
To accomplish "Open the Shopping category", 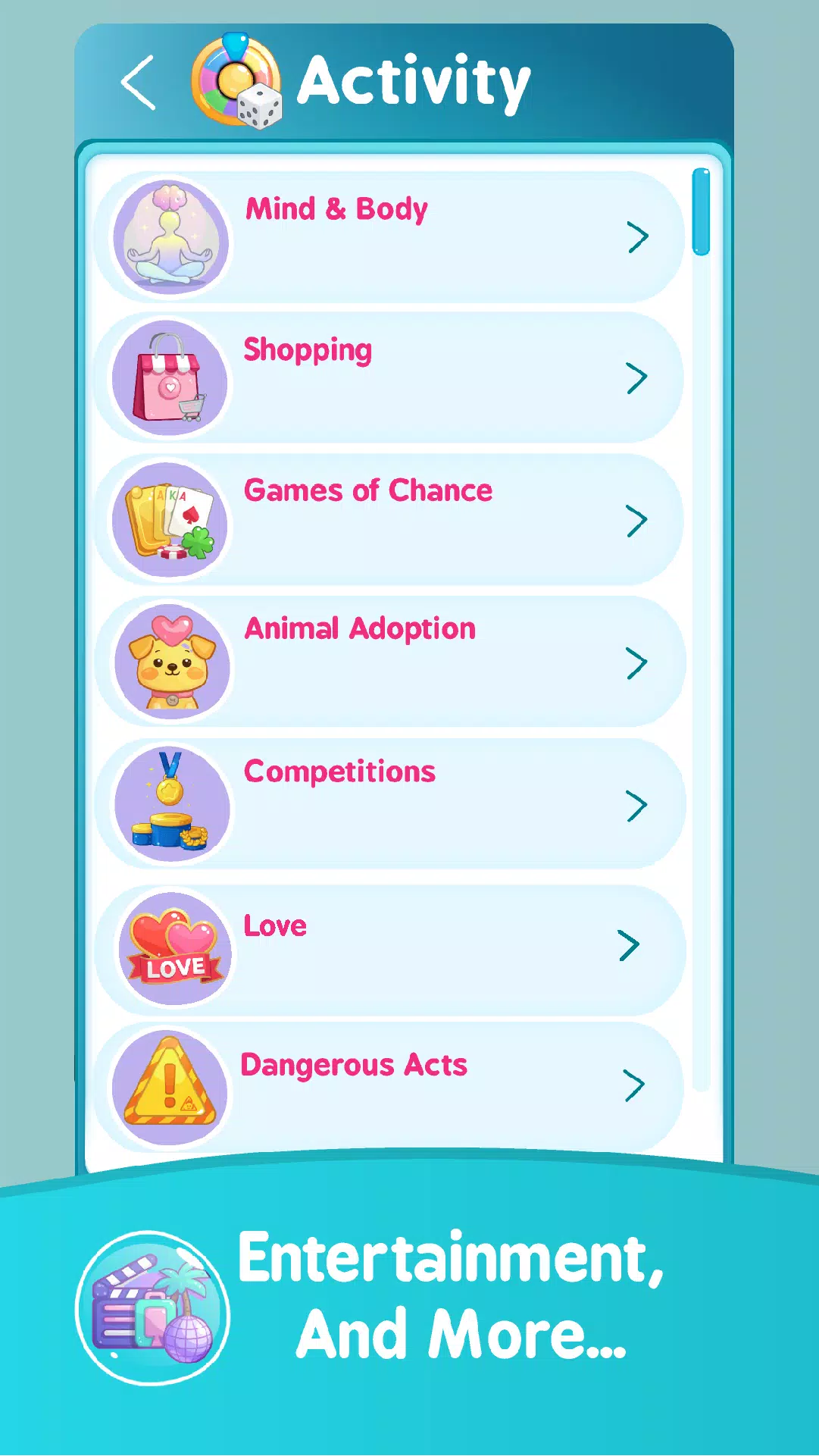I will coord(636,377).
